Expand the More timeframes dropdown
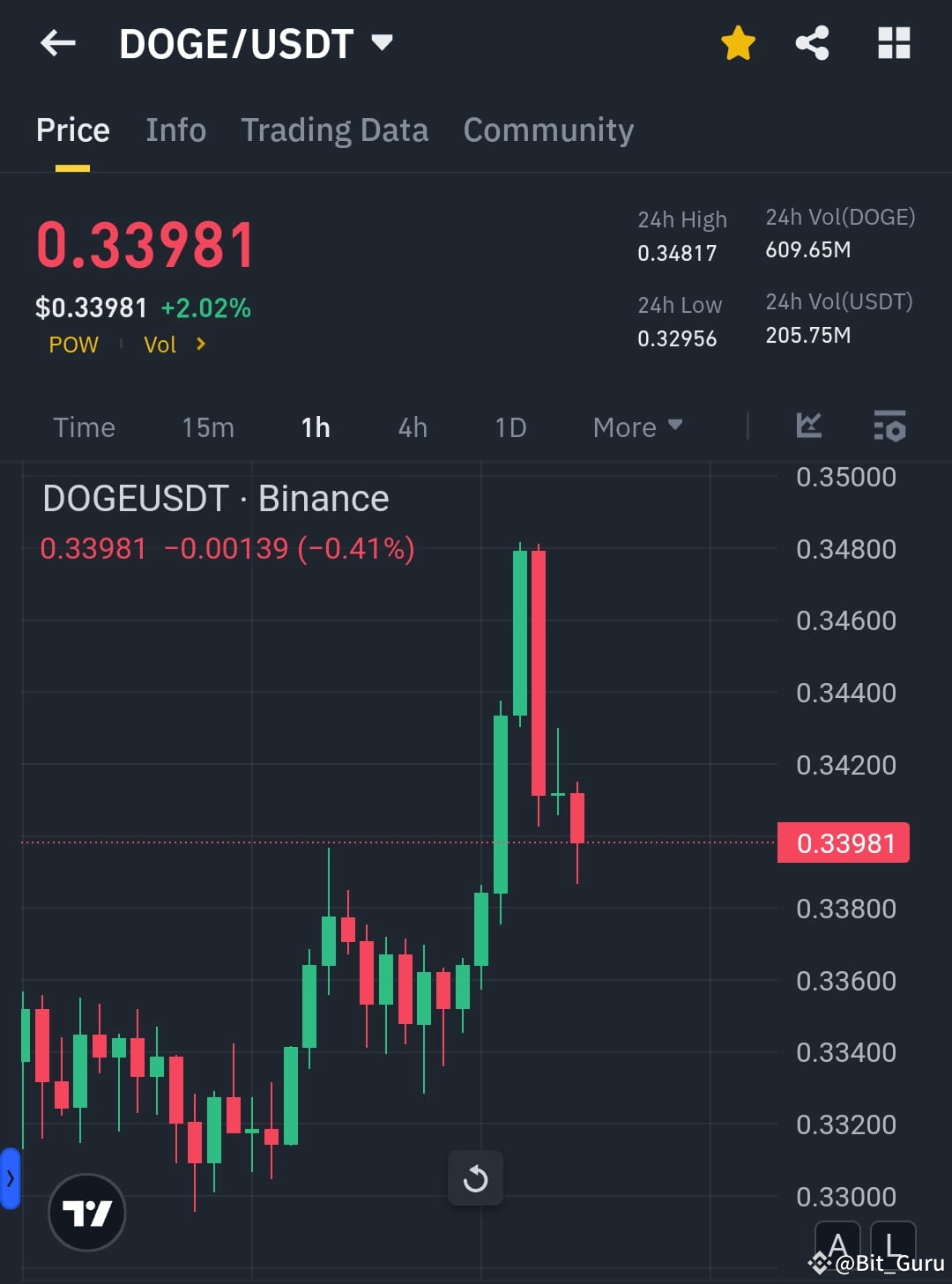This screenshot has width=952, height=1284. click(x=636, y=427)
